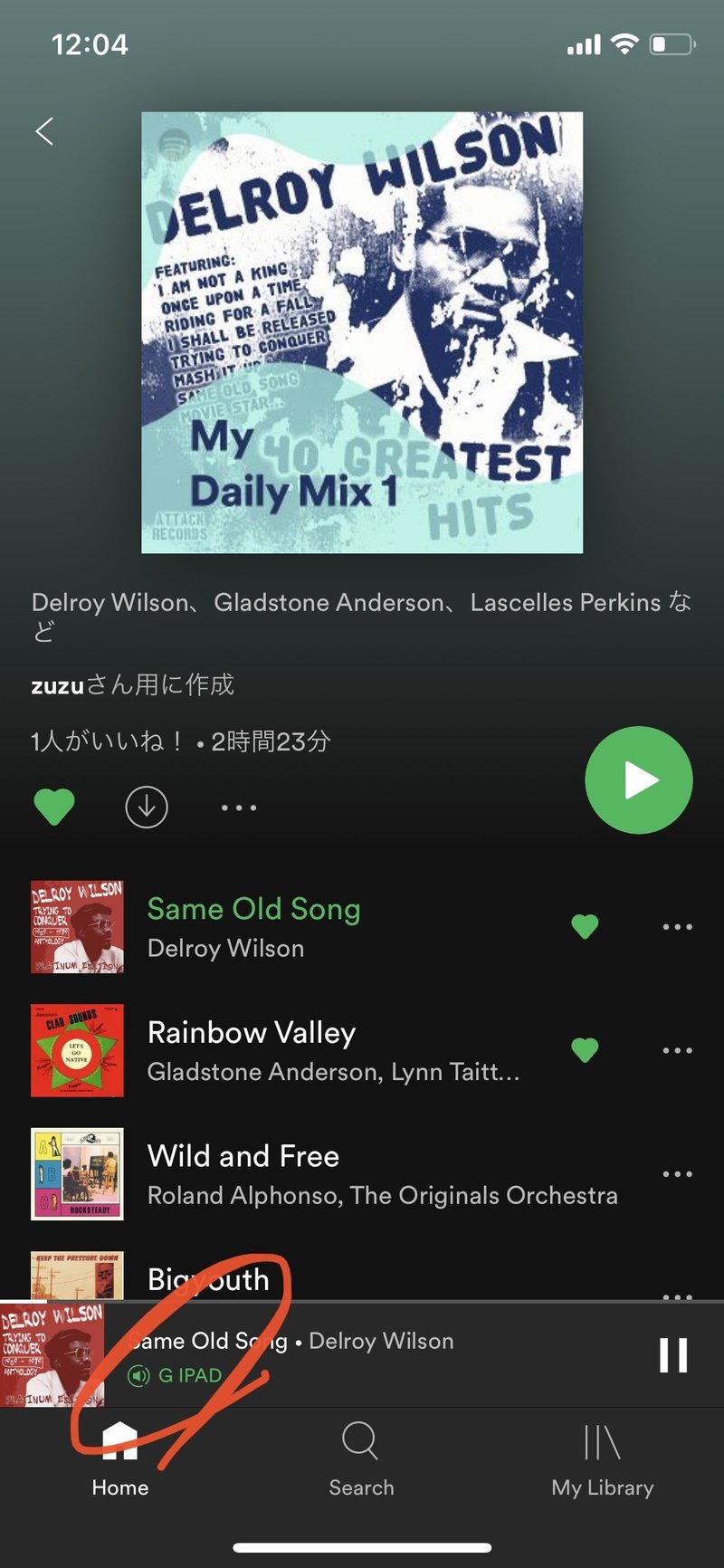Open more options for Same Old Song
The width and height of the screenshot is (724, 1568).
(677, 927)
